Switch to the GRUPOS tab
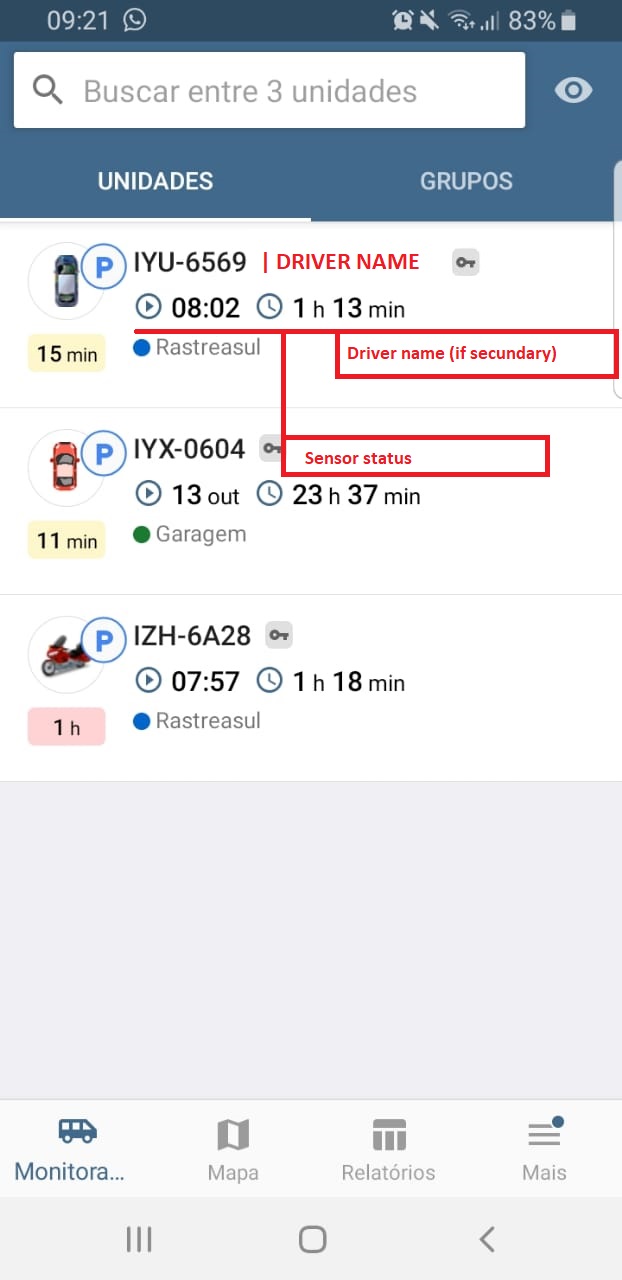 pos(466,181)
